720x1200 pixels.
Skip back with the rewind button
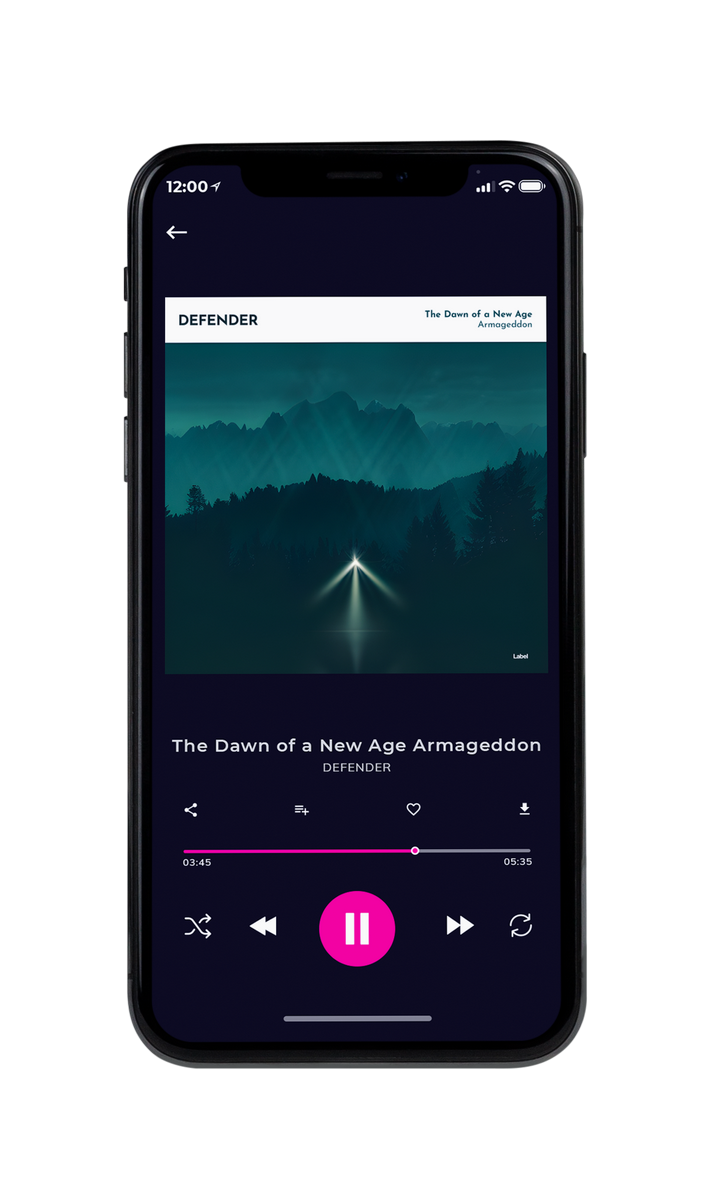[263, 927]
